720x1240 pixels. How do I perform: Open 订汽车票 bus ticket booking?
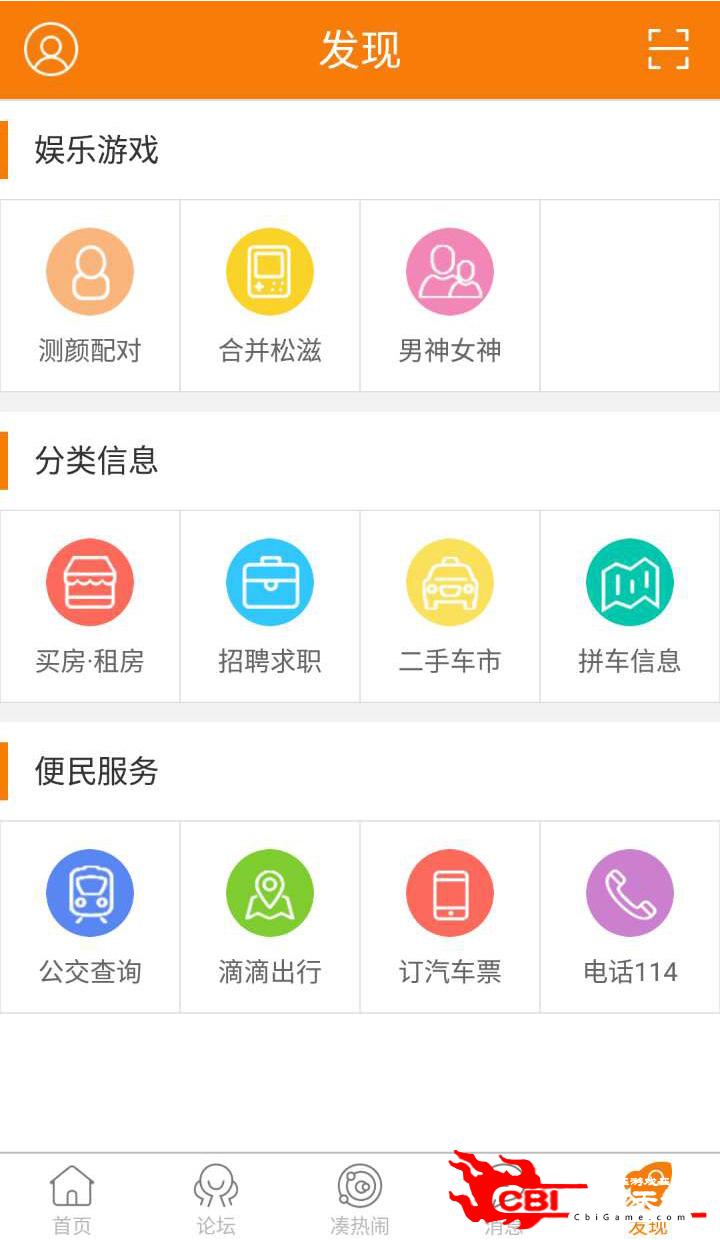(450, 917)
